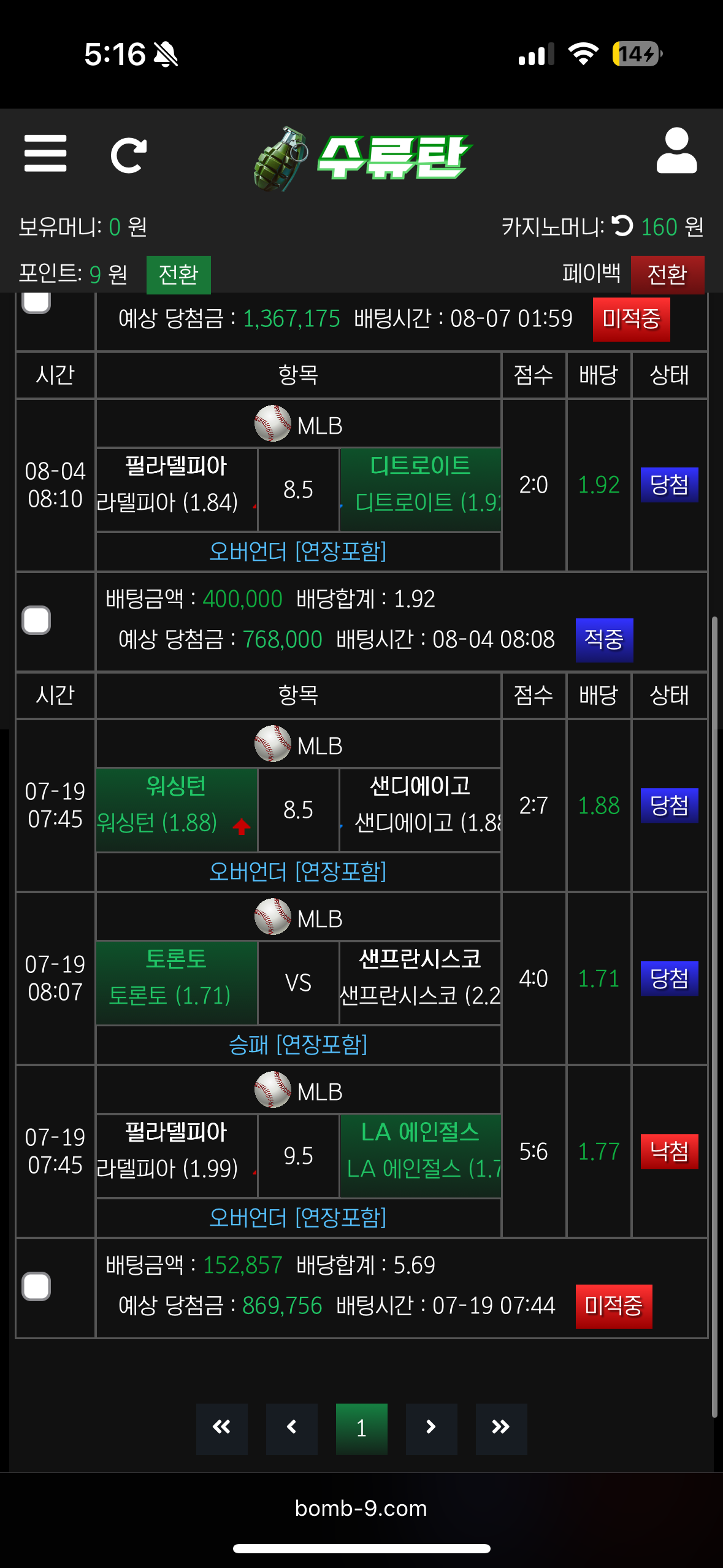This screenshot has height=1568, width=723.
Task: Open the hamburger menu
Action: tap(45, 153)
